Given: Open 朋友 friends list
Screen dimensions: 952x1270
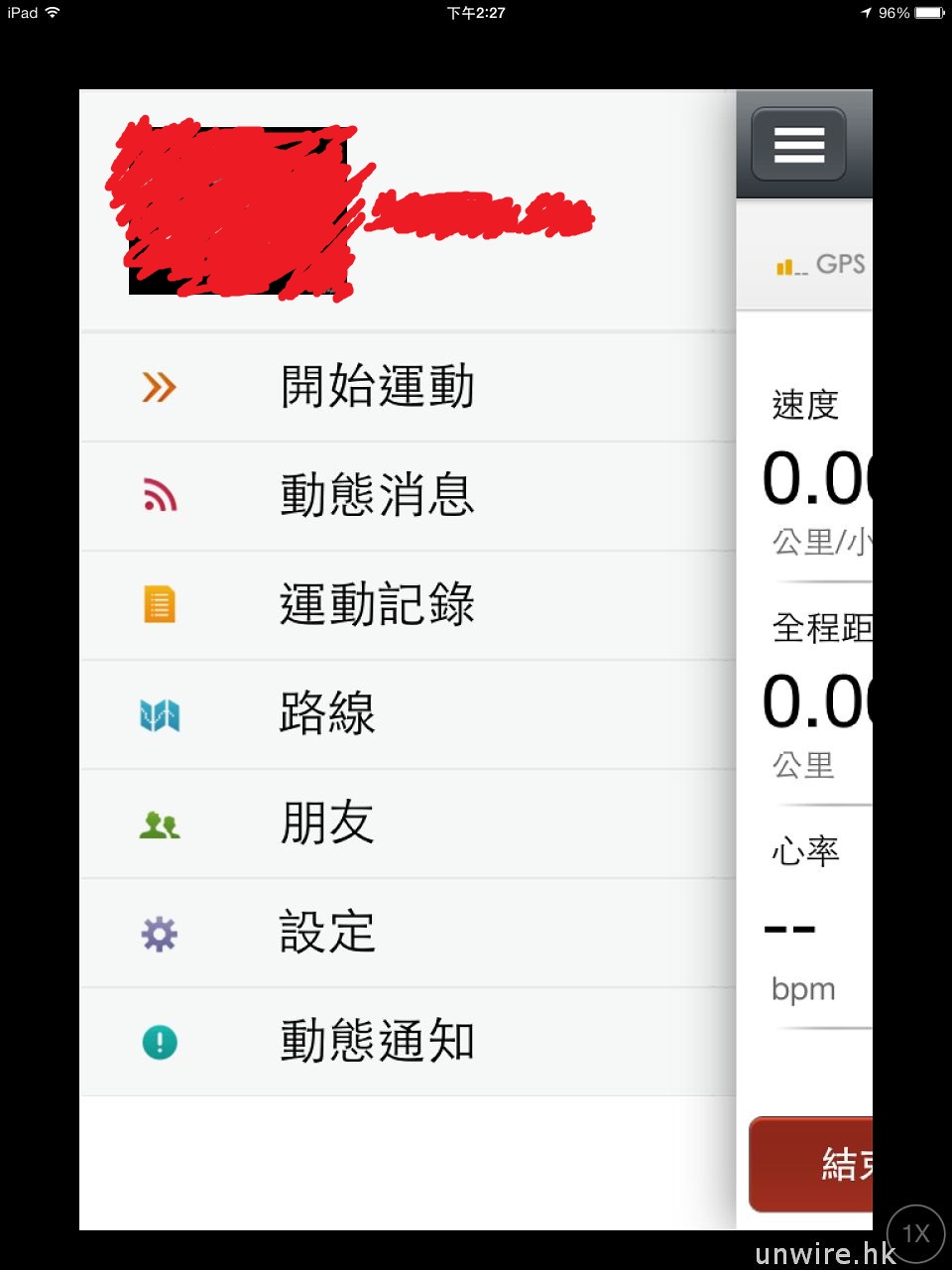Looking at the screenshot, I should coord(327,823).
